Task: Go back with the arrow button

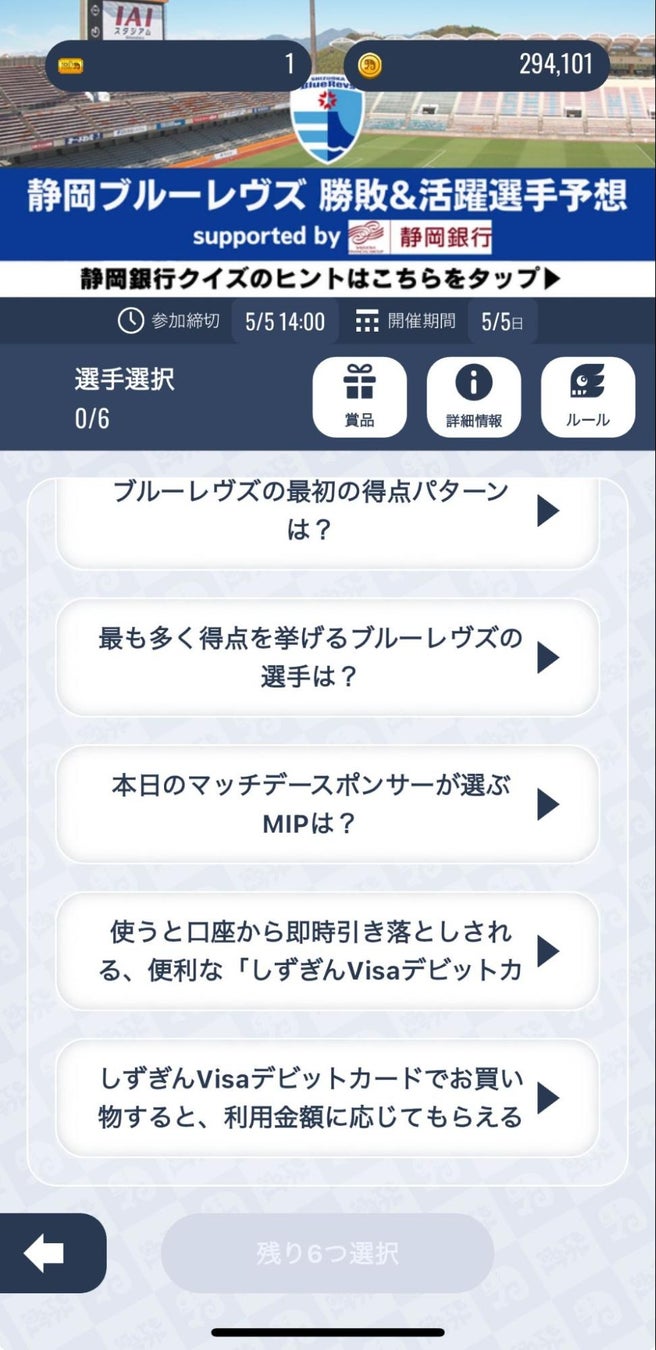Action: (x=47, y=1254)
